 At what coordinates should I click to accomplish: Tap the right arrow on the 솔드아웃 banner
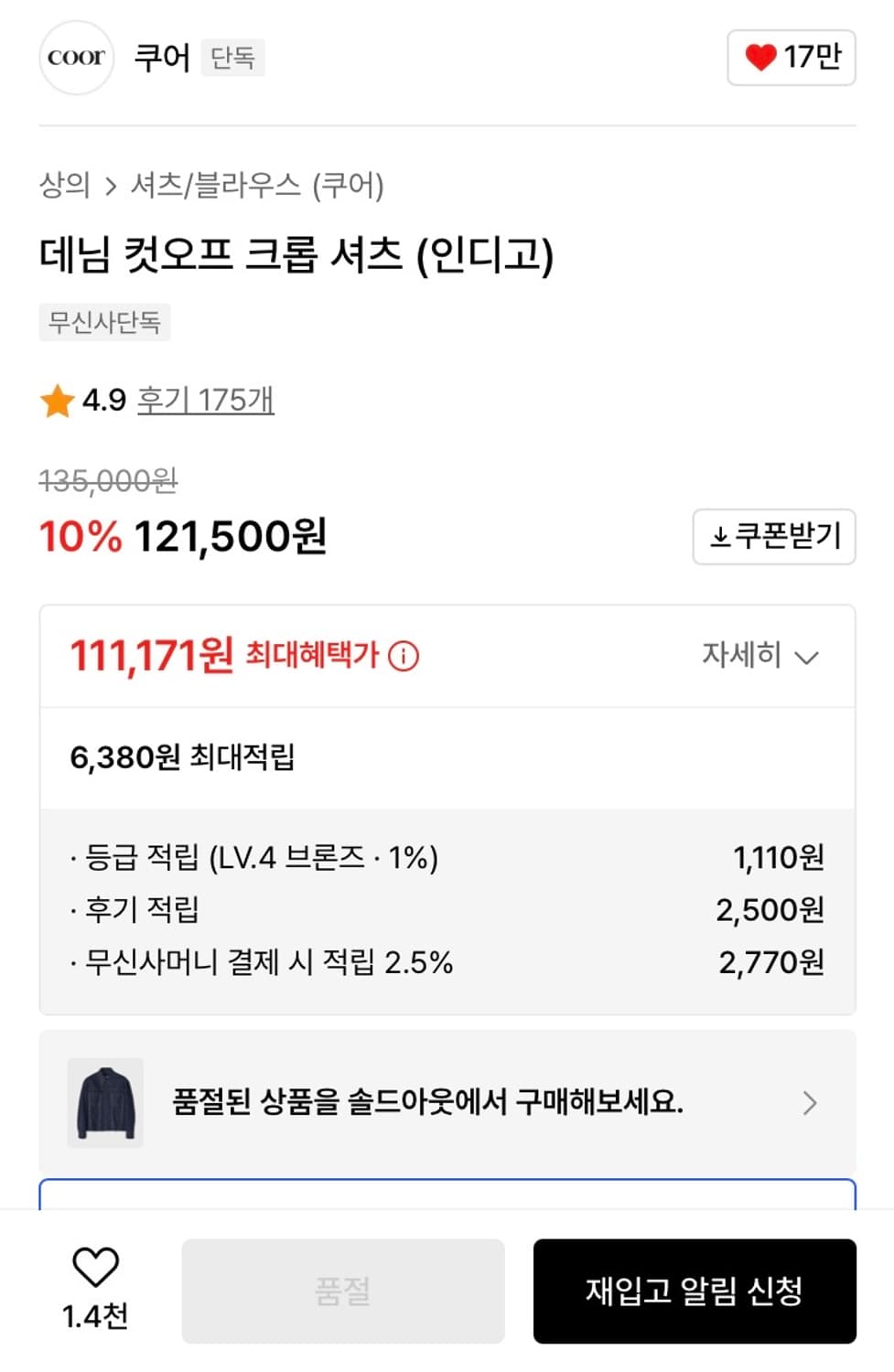(x=809, y=1103)
